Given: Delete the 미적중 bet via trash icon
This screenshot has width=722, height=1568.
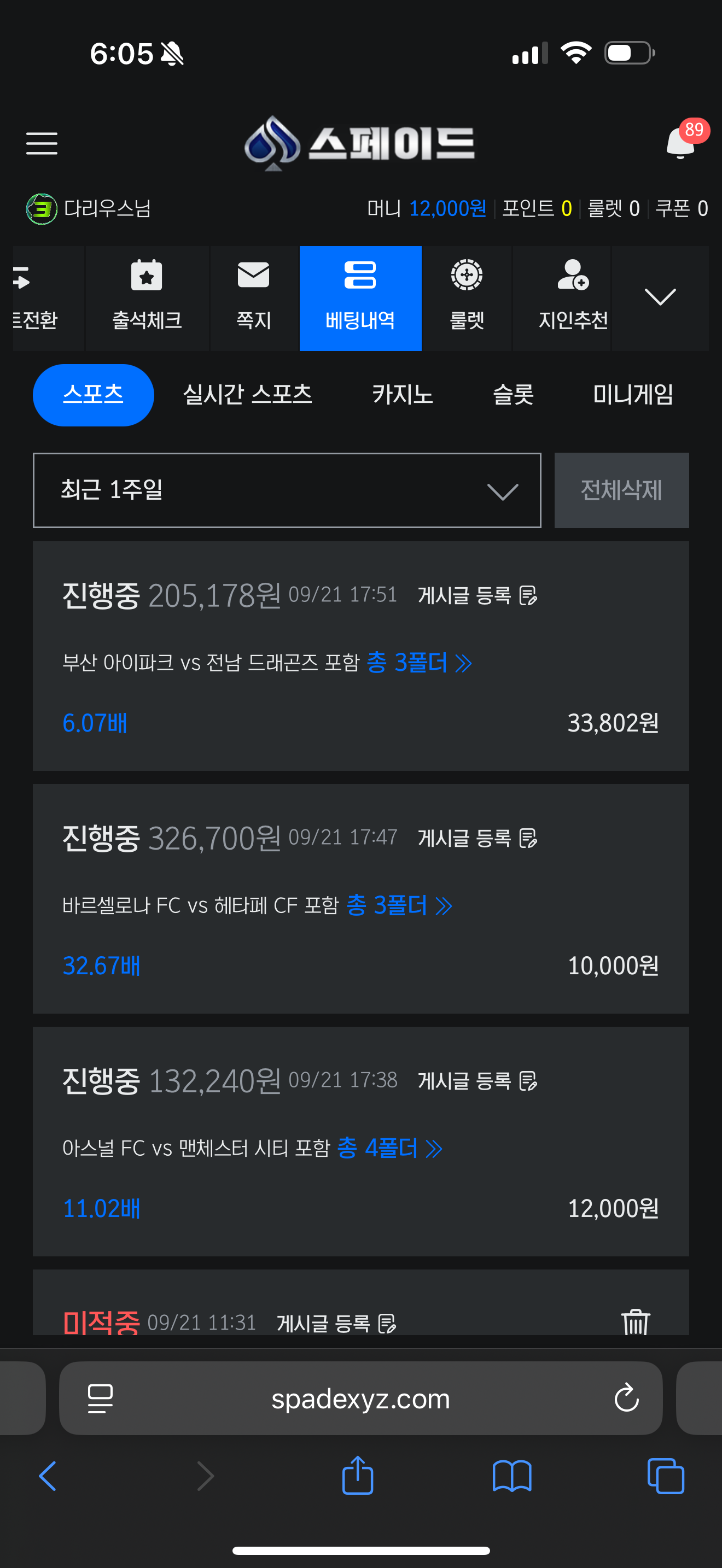Looking at the screenshot, I should [636, 1321].
